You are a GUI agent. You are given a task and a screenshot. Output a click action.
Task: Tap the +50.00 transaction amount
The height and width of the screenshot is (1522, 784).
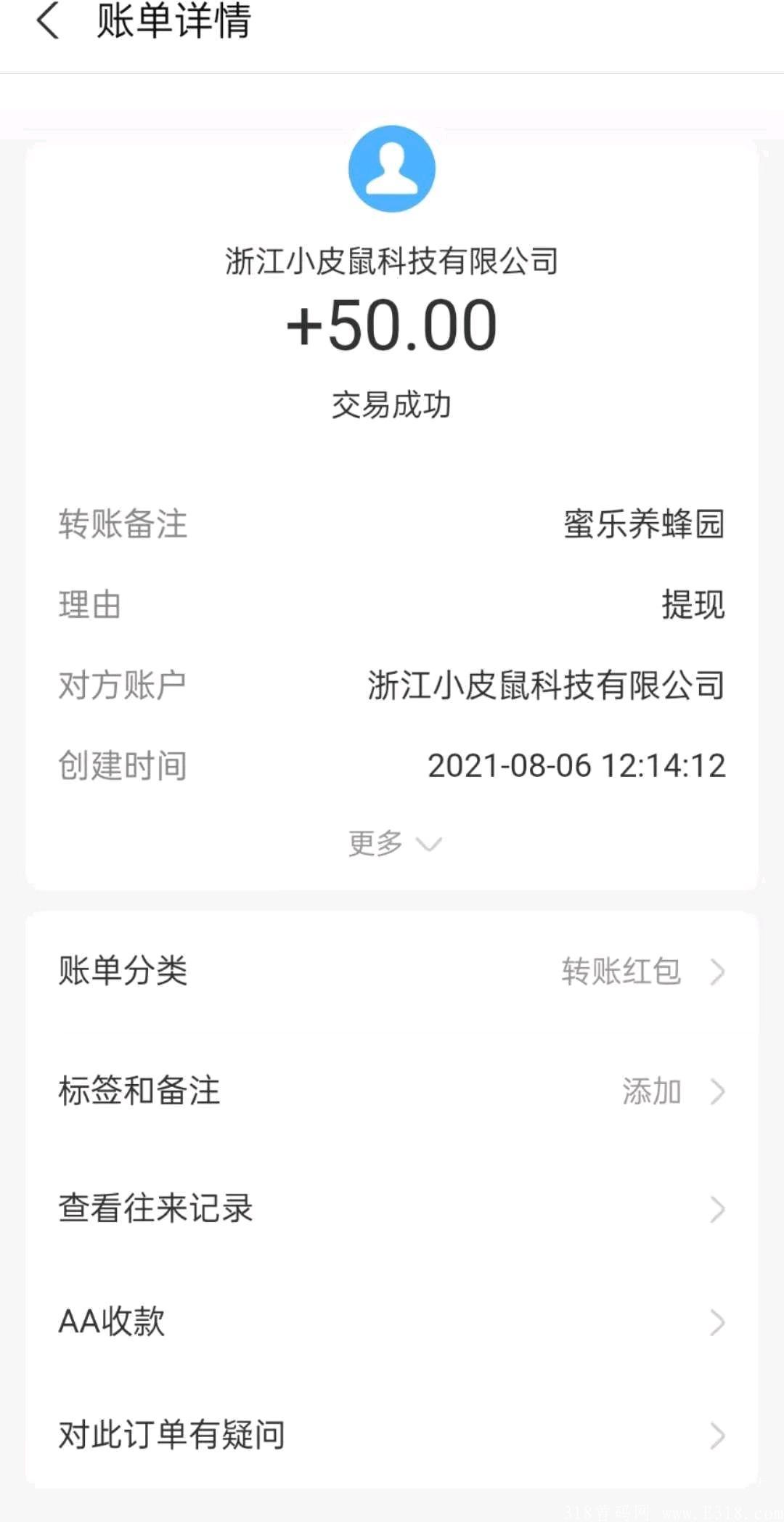pos(392,325)
